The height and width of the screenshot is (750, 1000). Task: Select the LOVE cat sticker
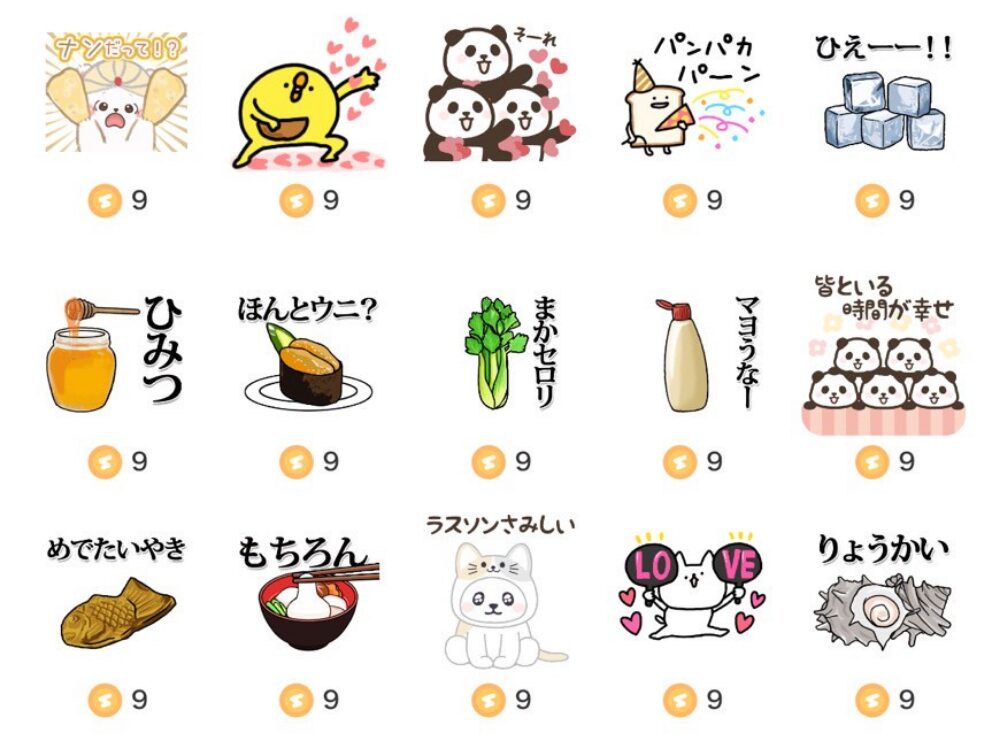coord(693,590)
